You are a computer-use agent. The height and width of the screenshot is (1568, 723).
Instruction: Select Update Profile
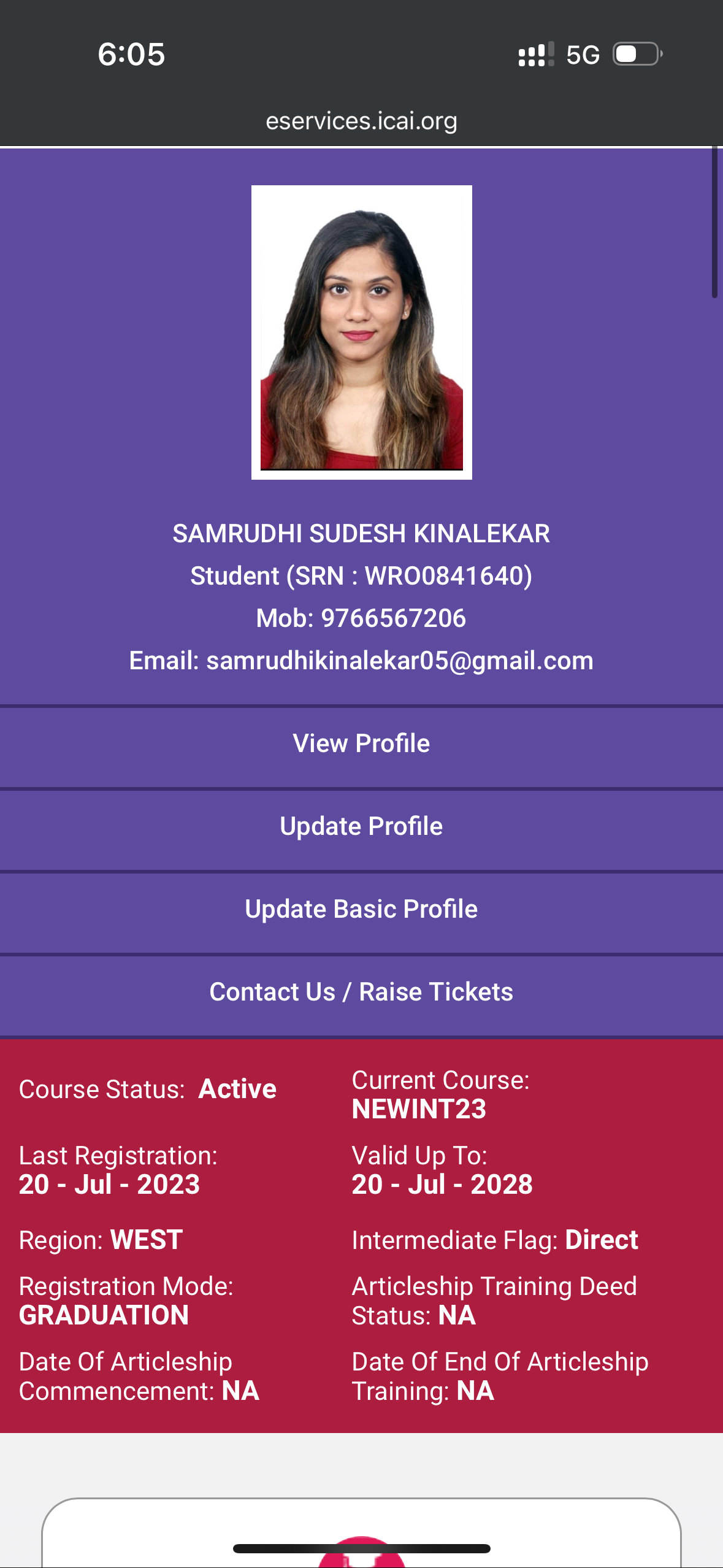[x=361, y=826]
